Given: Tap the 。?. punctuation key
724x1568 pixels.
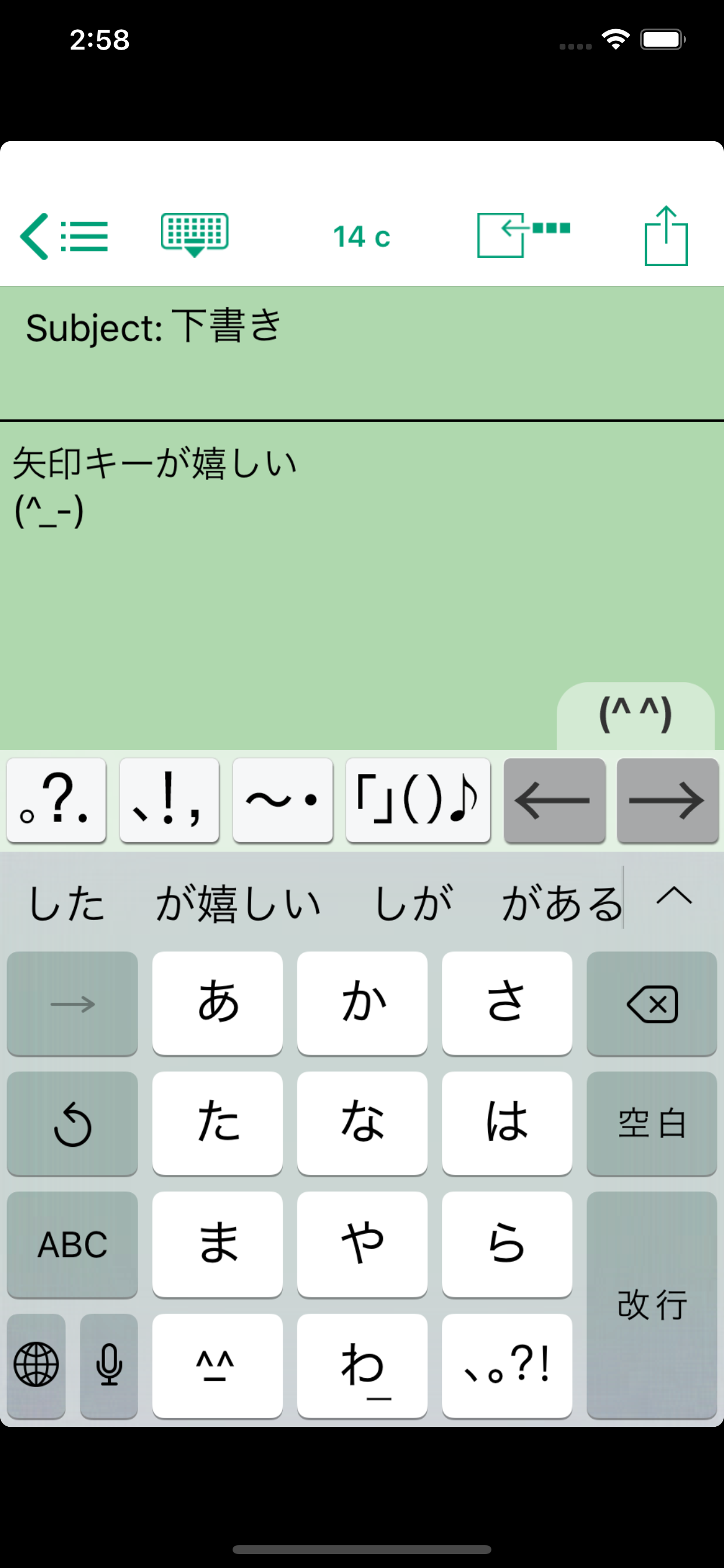Looking at the screenshot, I should tap(55, 801).
